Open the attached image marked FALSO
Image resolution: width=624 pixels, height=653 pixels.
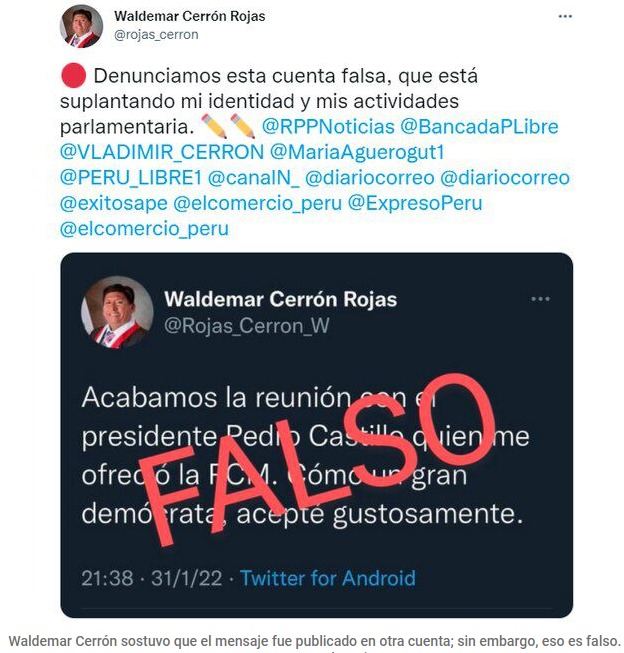click(316, 435)
